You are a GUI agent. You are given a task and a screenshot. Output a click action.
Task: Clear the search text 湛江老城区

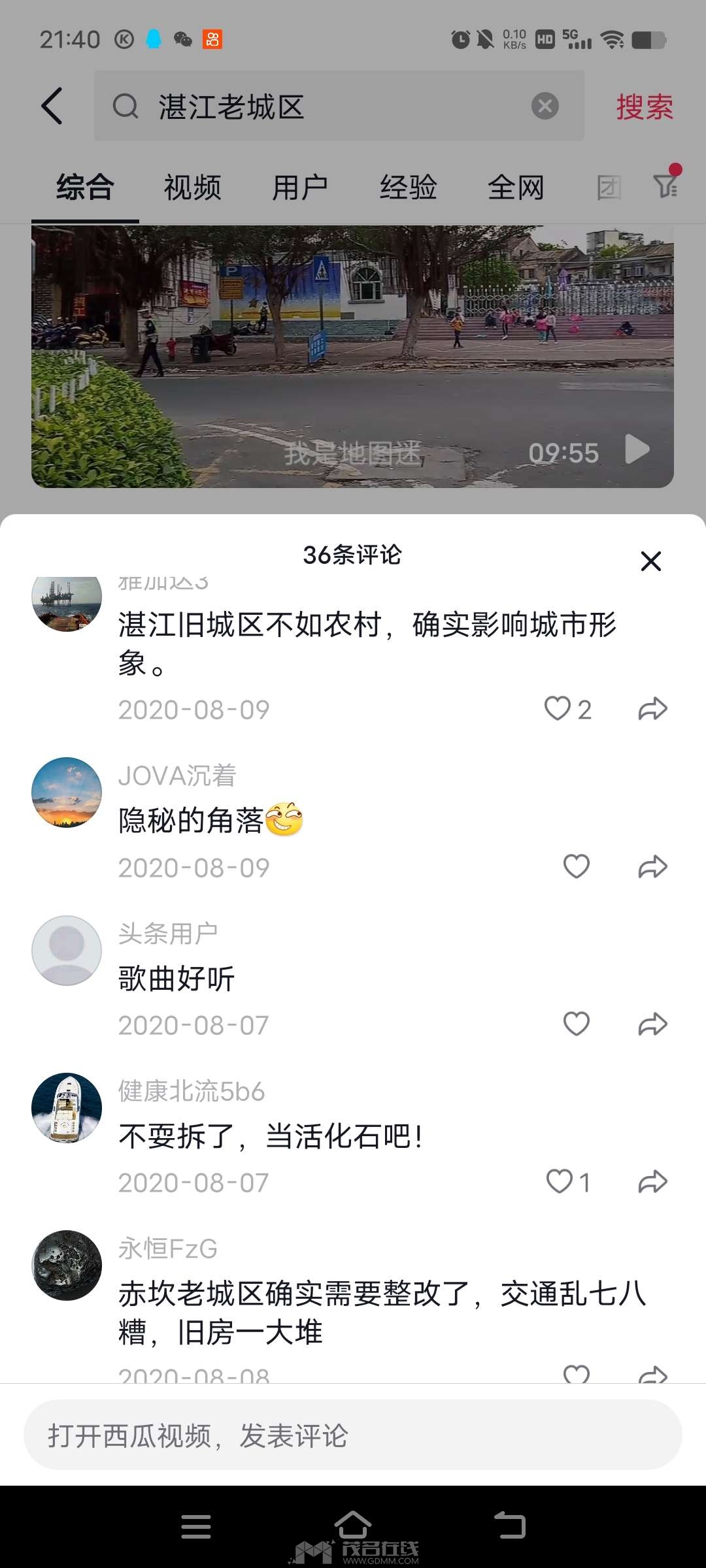[x=545, y=106]
